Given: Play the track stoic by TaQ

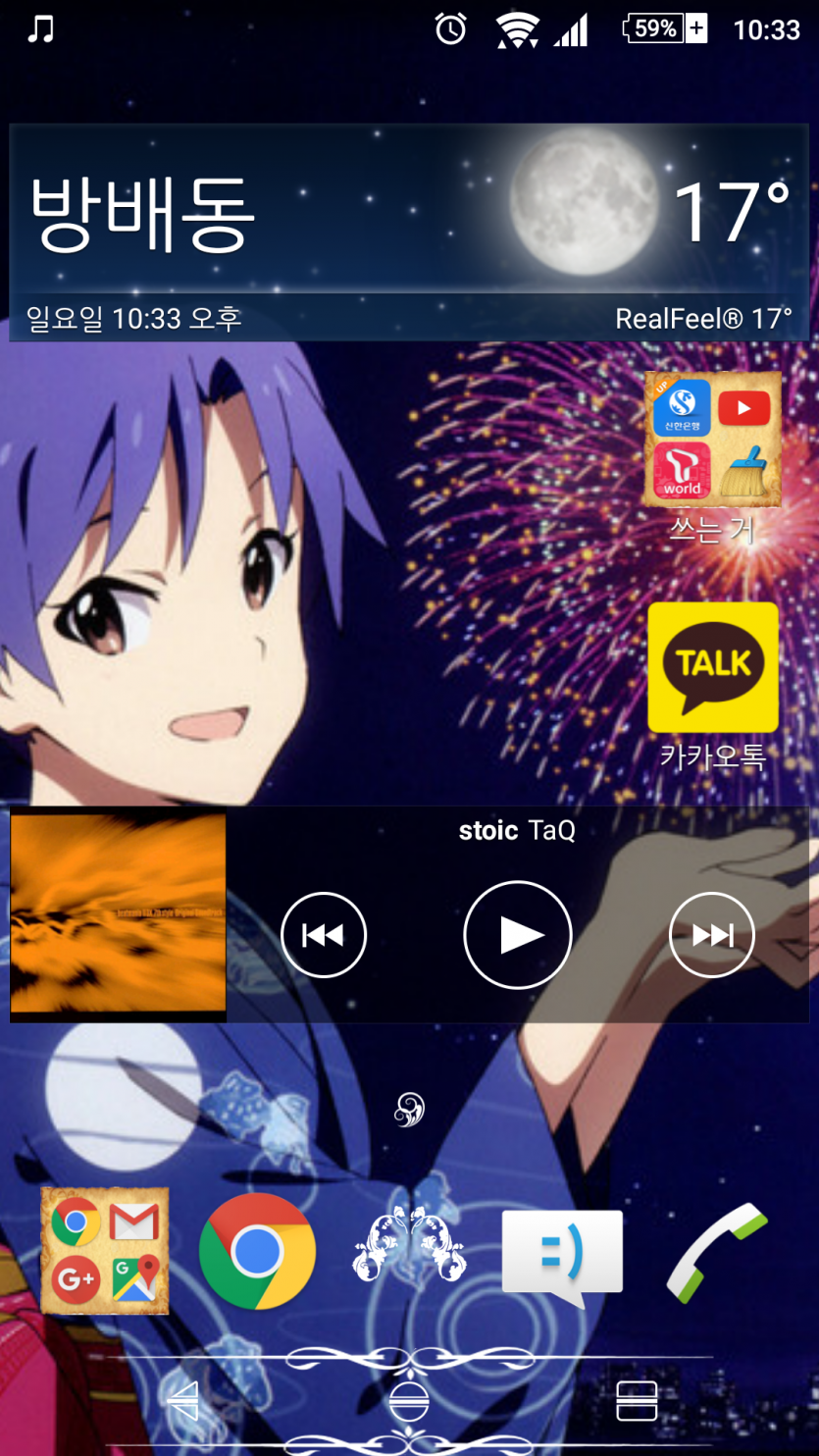Looking at the screenshot, I should 517,935.
